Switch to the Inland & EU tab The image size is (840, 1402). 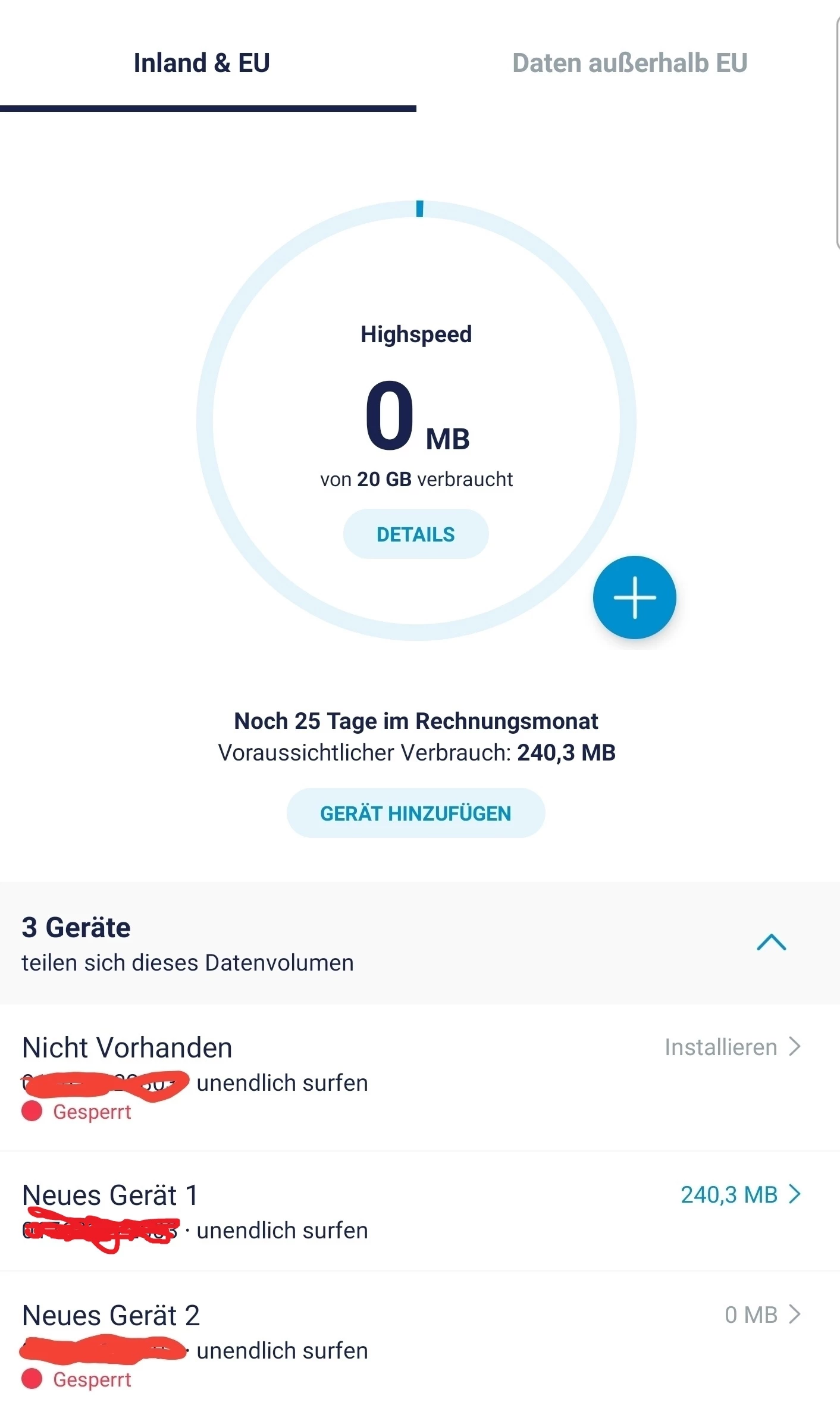tap(202, 63)
